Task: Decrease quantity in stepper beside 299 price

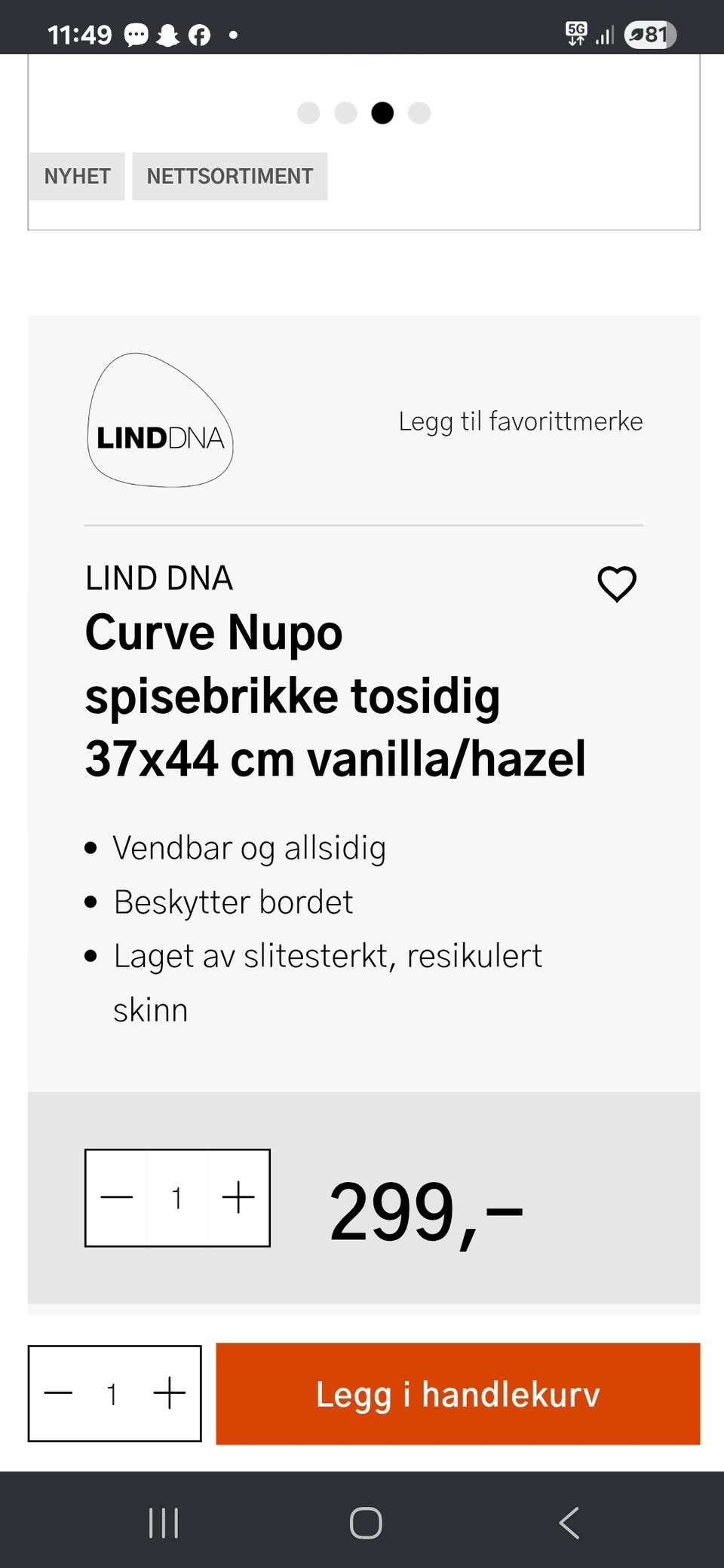Action: pyautogui.click(x=117, y=1198)
